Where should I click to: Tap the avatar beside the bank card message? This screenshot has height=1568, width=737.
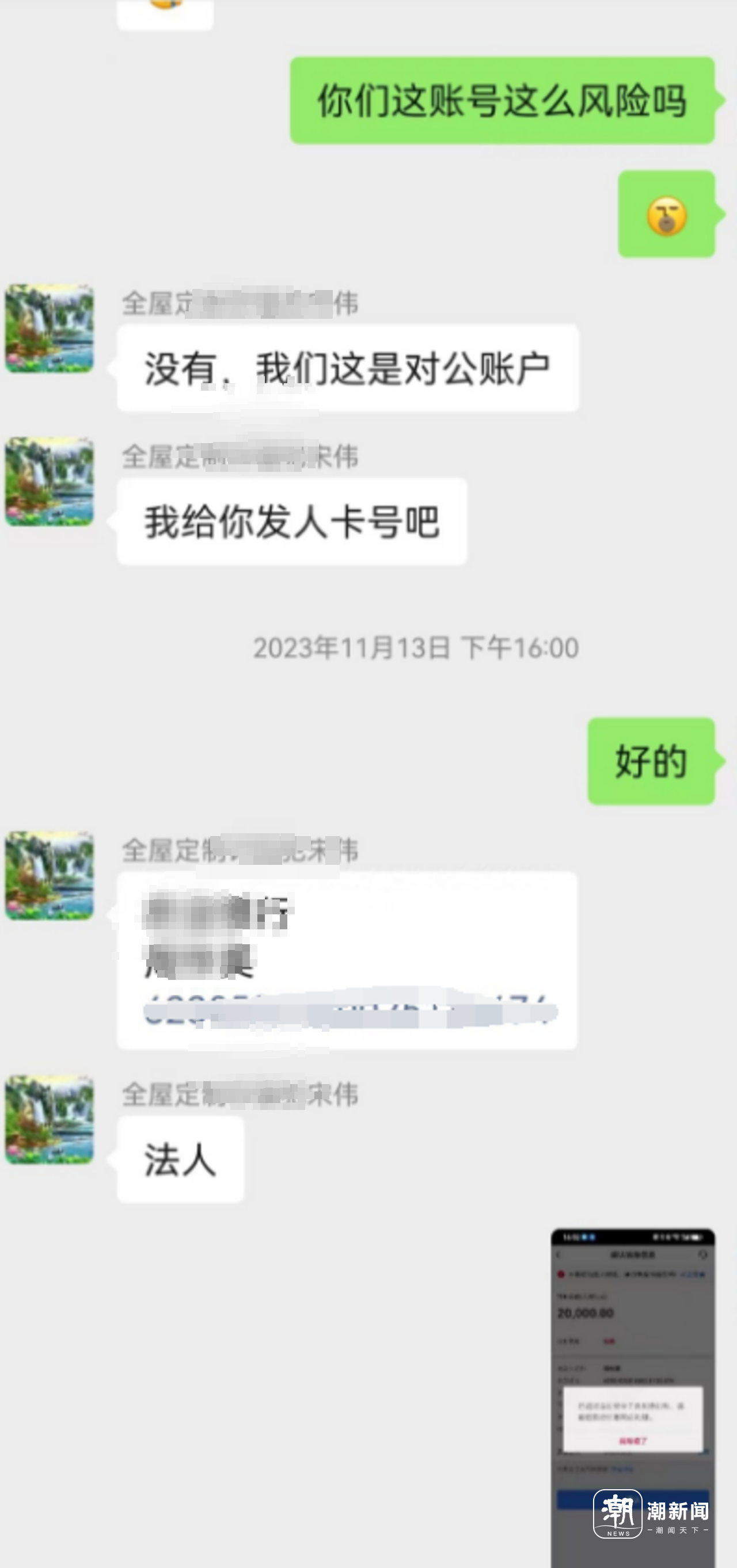(50, 875)
